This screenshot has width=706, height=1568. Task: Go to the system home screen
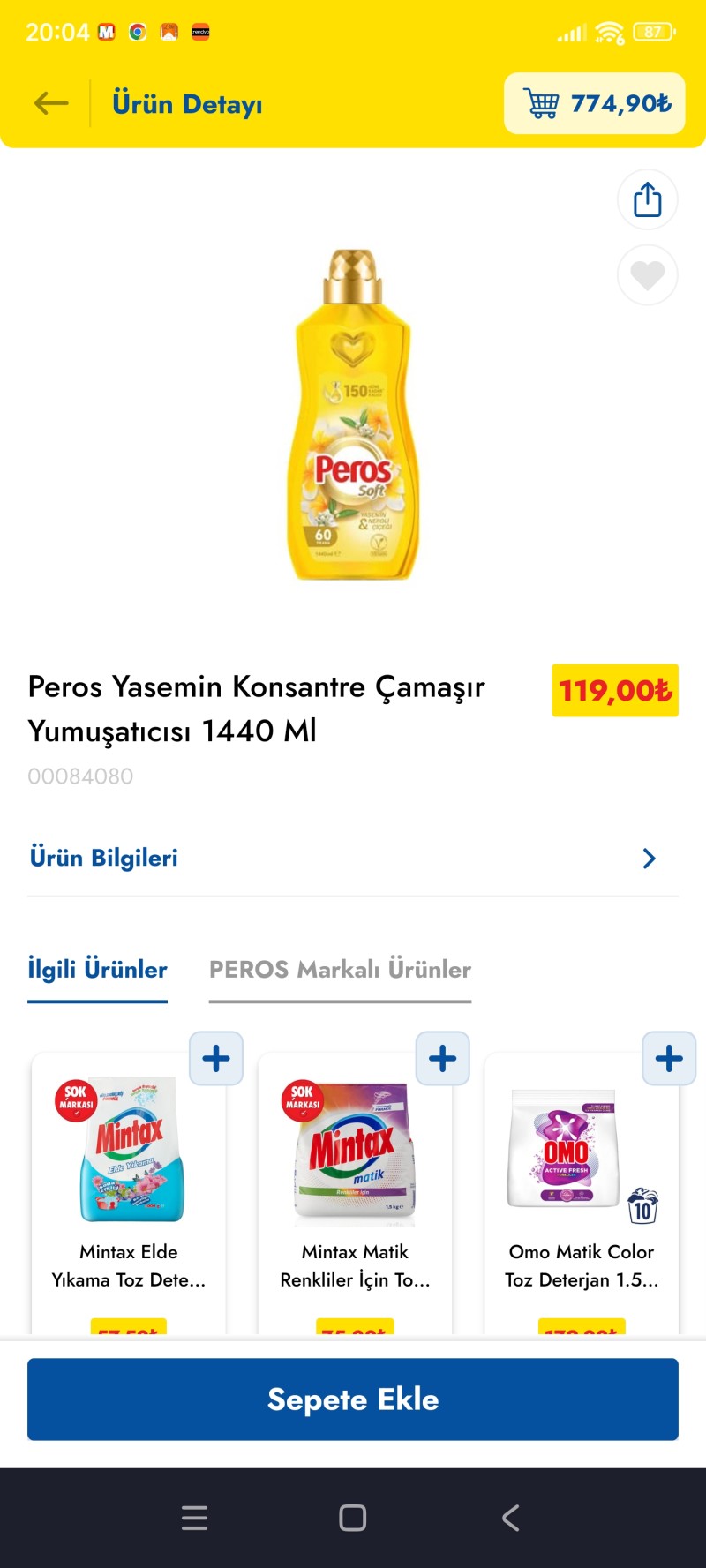[353, 1518]
